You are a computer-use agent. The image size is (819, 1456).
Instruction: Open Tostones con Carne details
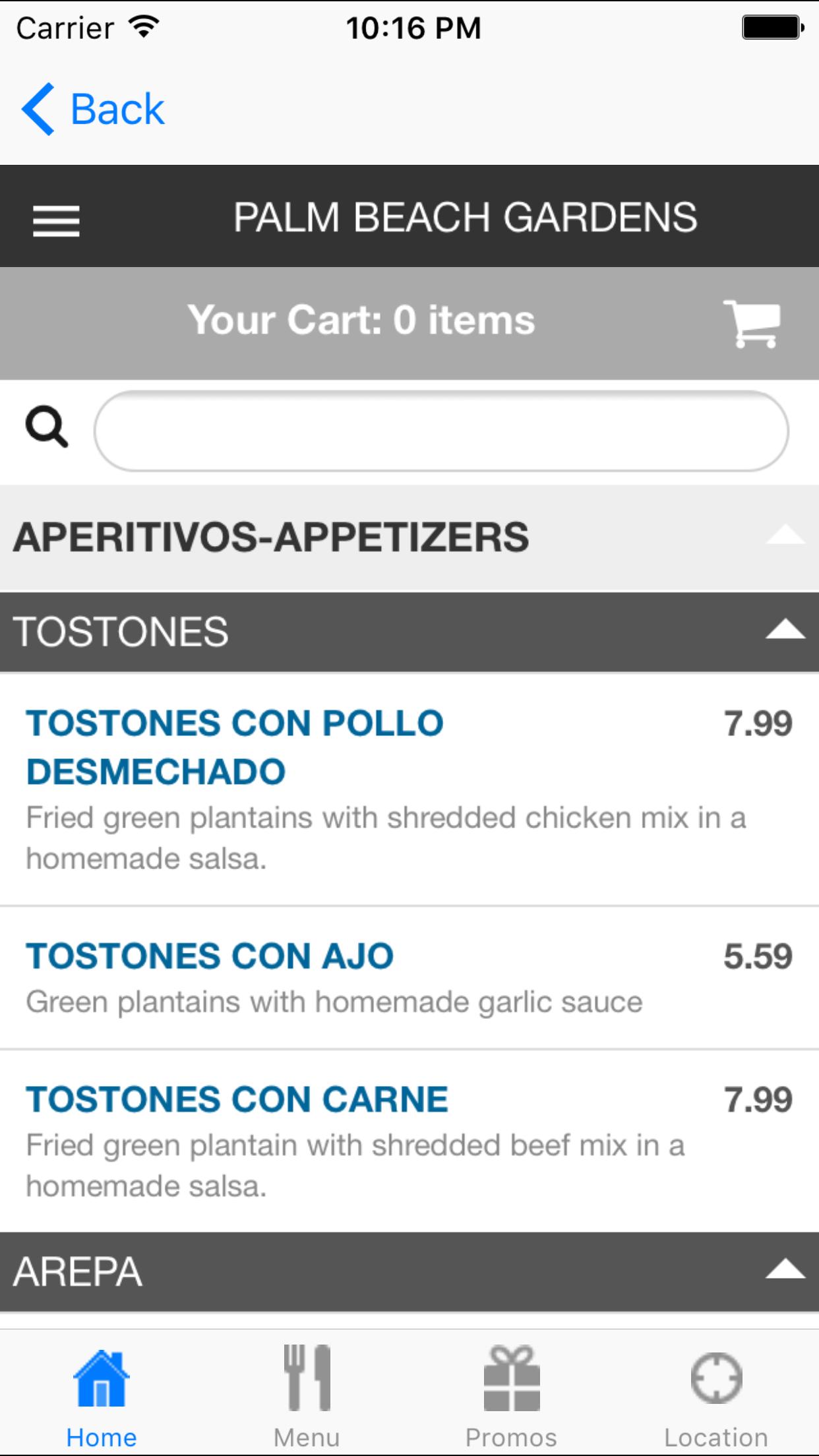237,1099
